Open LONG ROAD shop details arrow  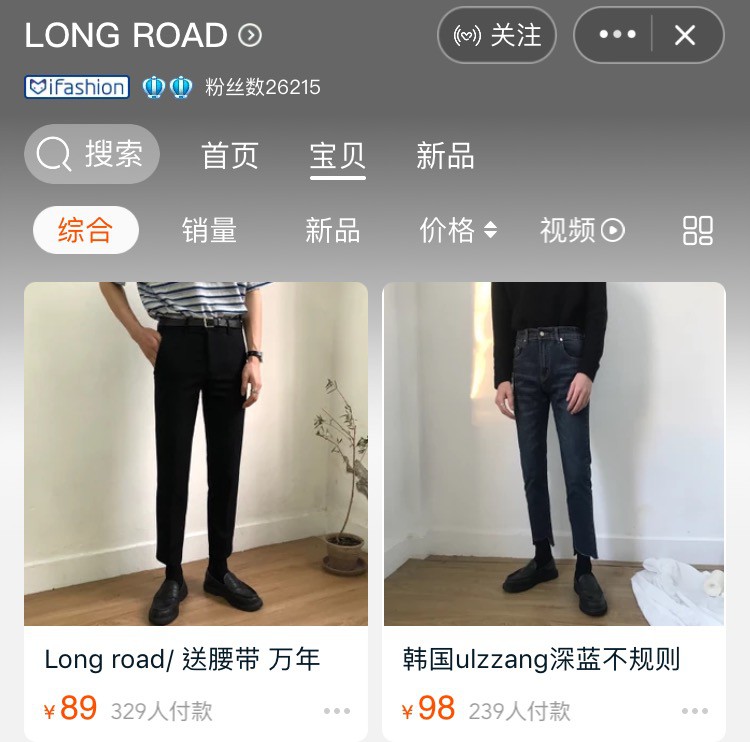coord(250,36)
